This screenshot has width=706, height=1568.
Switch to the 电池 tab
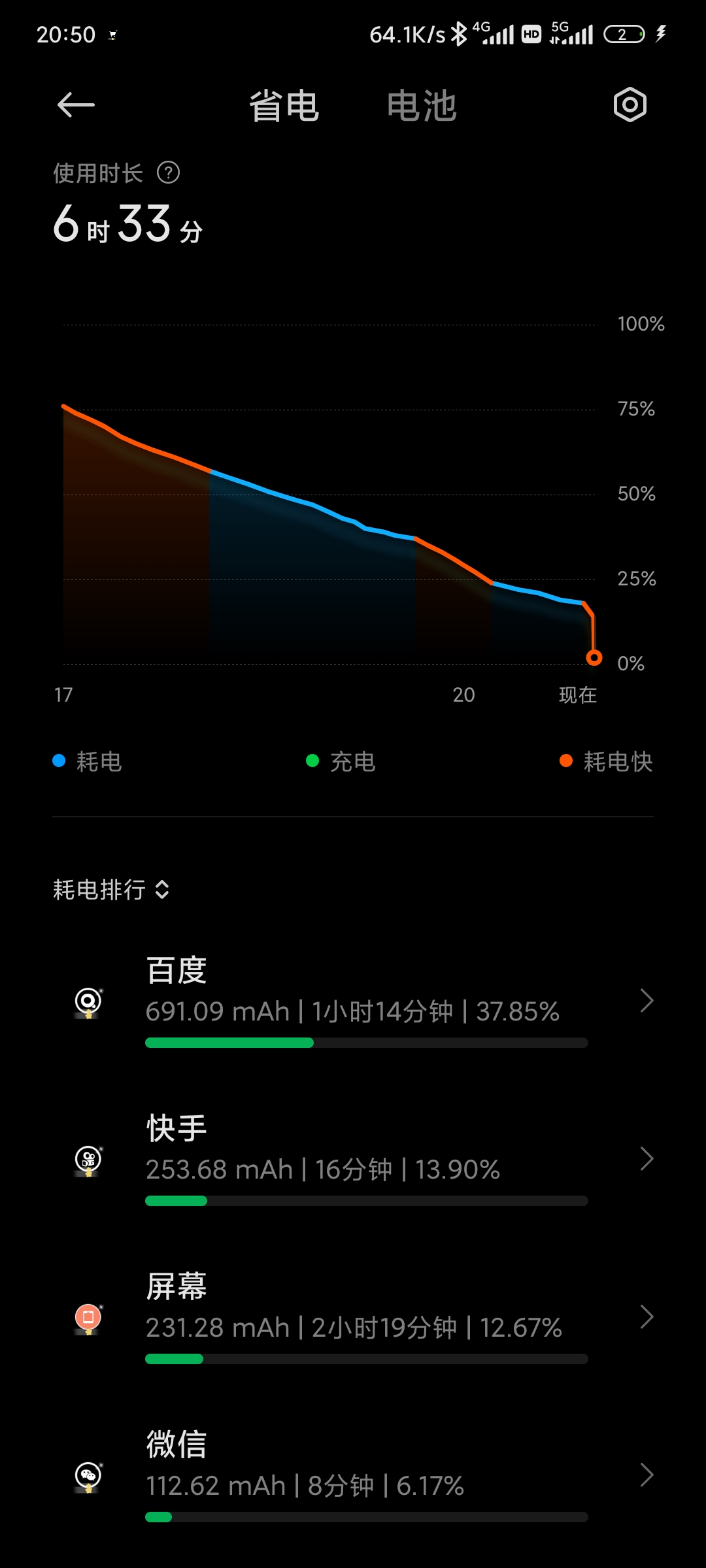[422, 106]
